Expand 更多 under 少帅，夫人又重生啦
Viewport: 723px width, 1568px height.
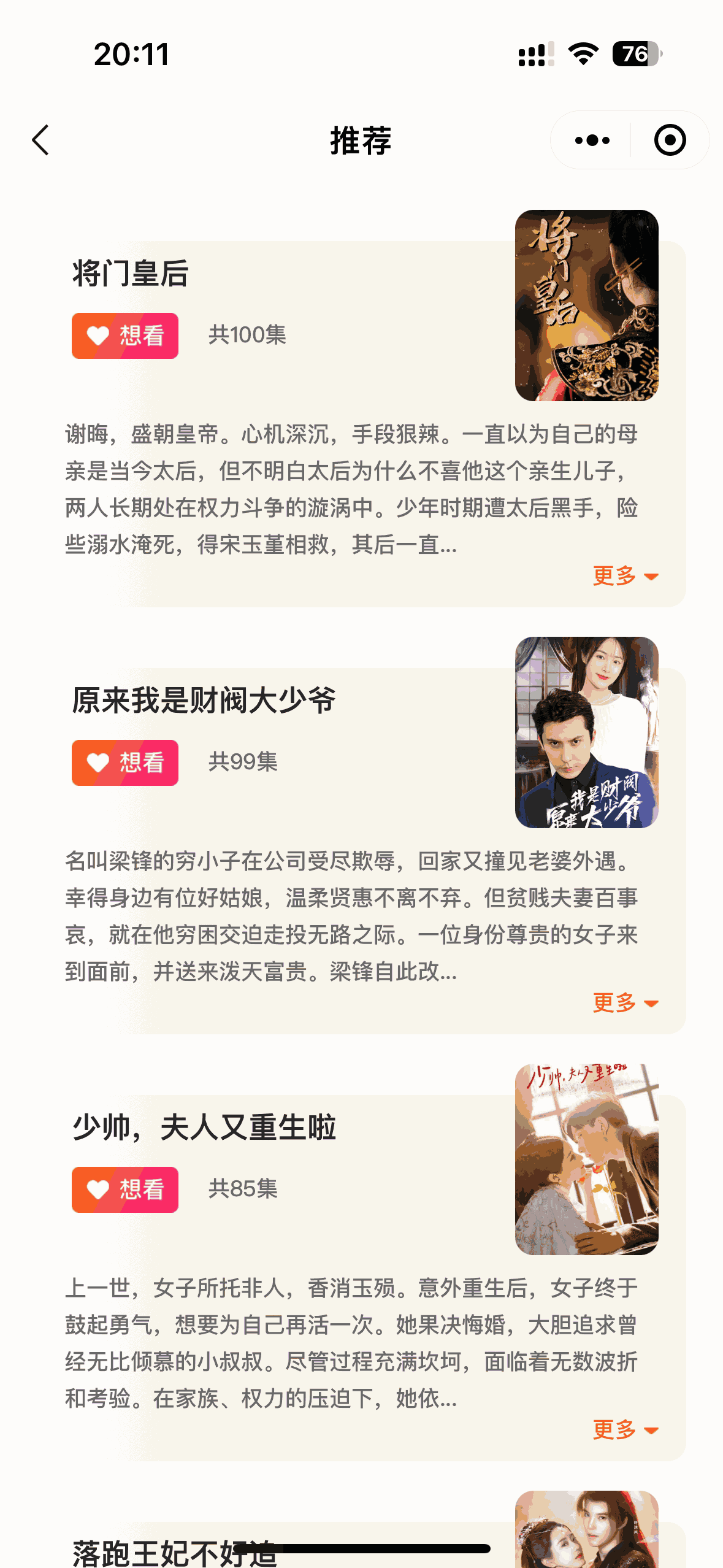click(x=625, y=1429)
